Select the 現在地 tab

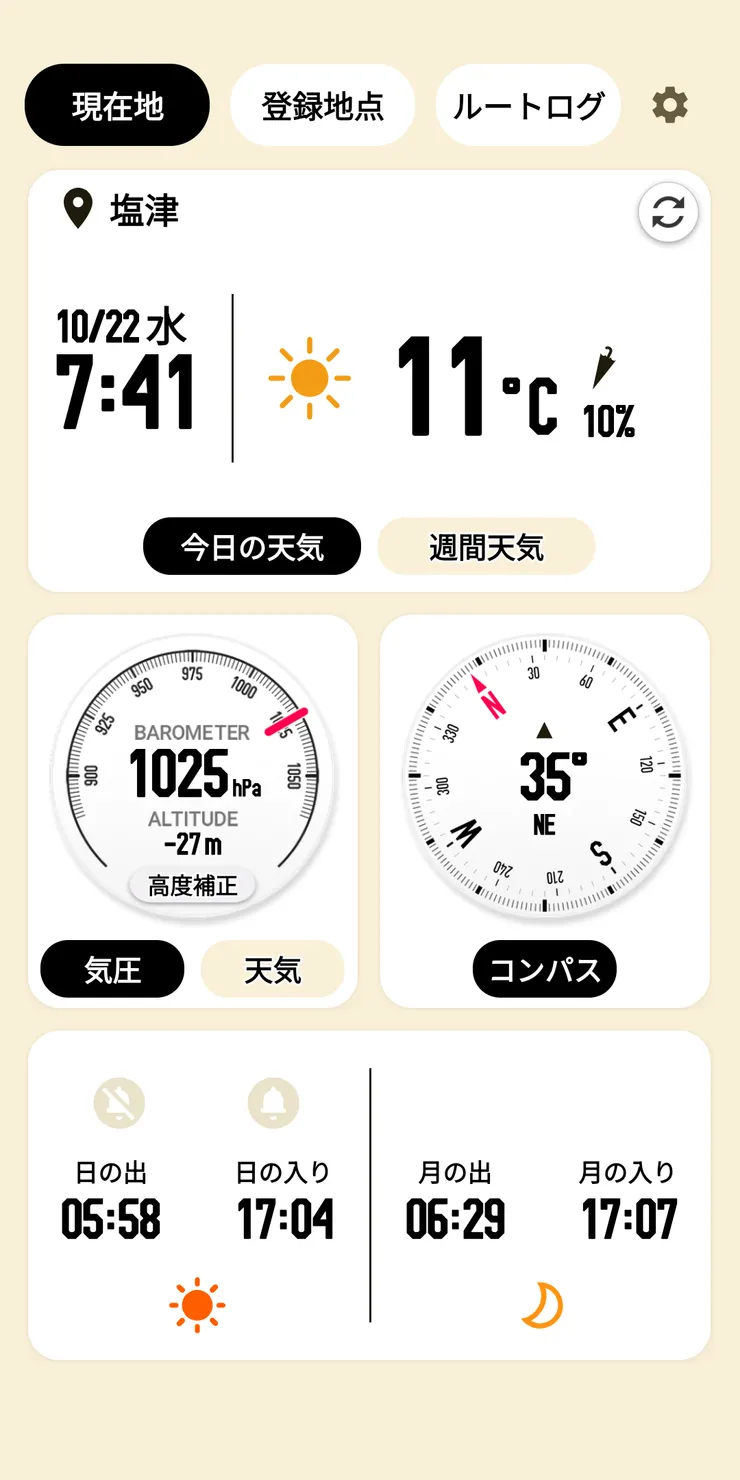(x=117, y=105)
